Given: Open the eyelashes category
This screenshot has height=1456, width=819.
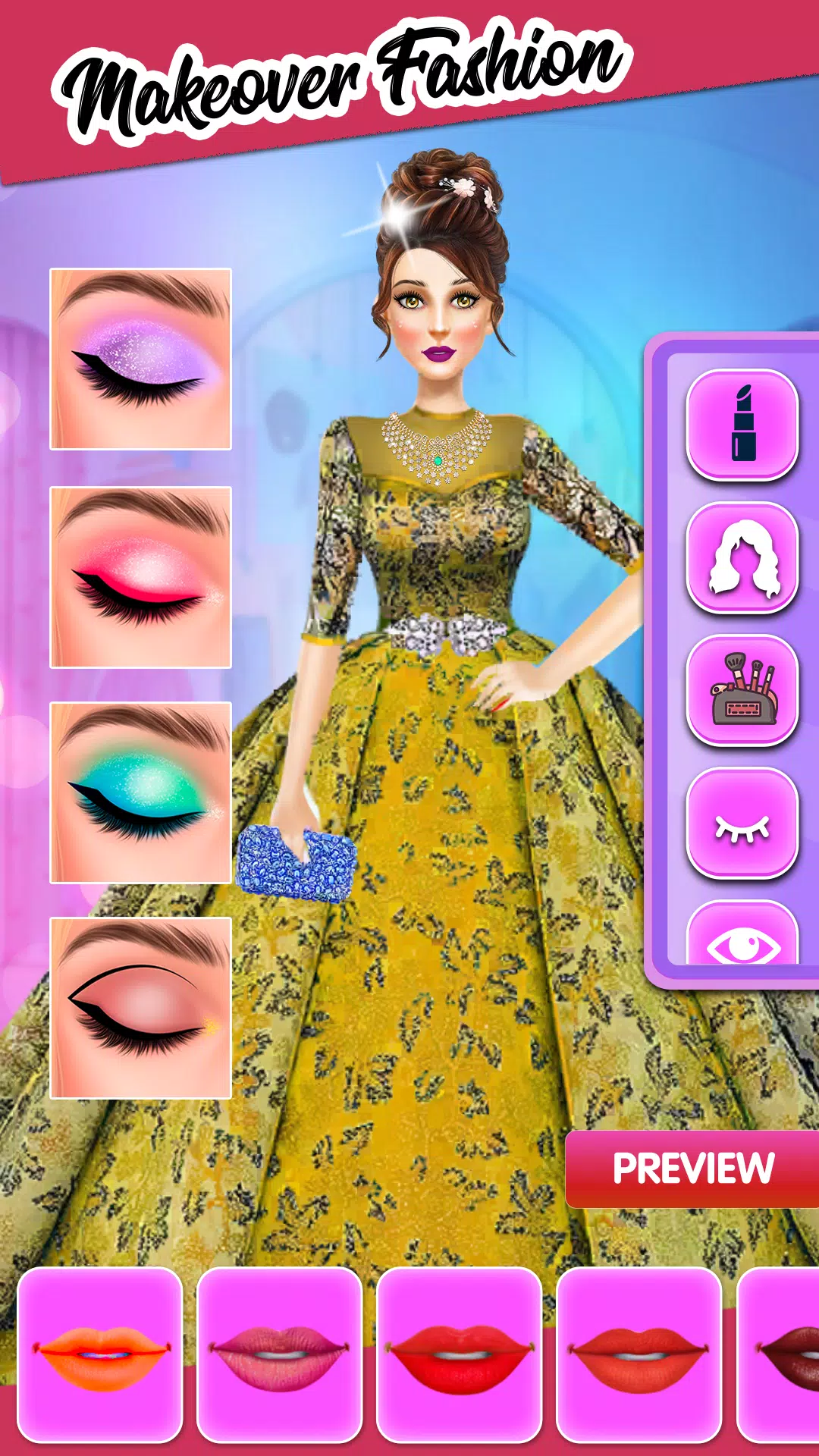Looking at the screenshot, I should pyautogui.click(x=742, y=823).
